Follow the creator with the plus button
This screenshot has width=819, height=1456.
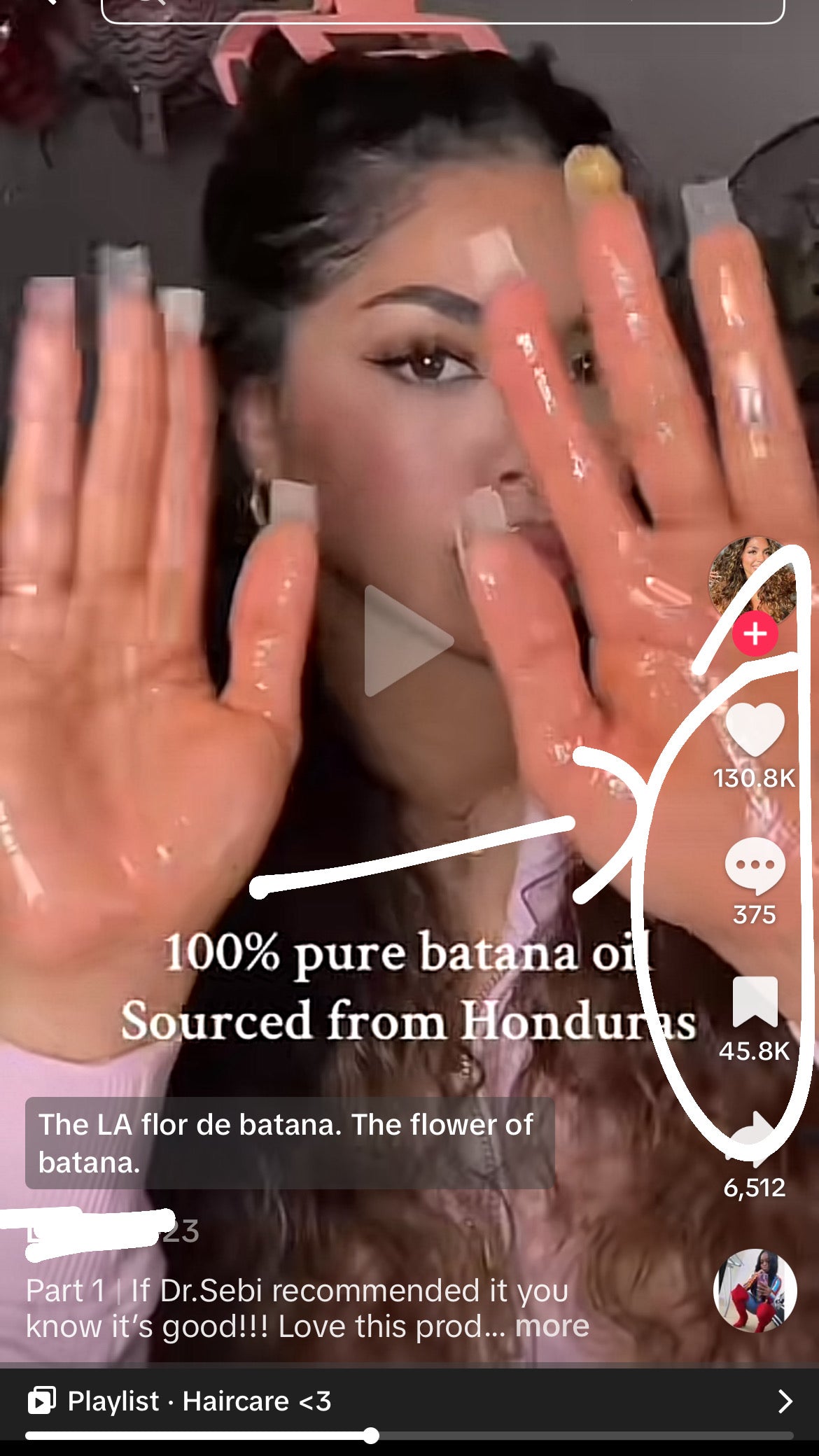[755, 634]
